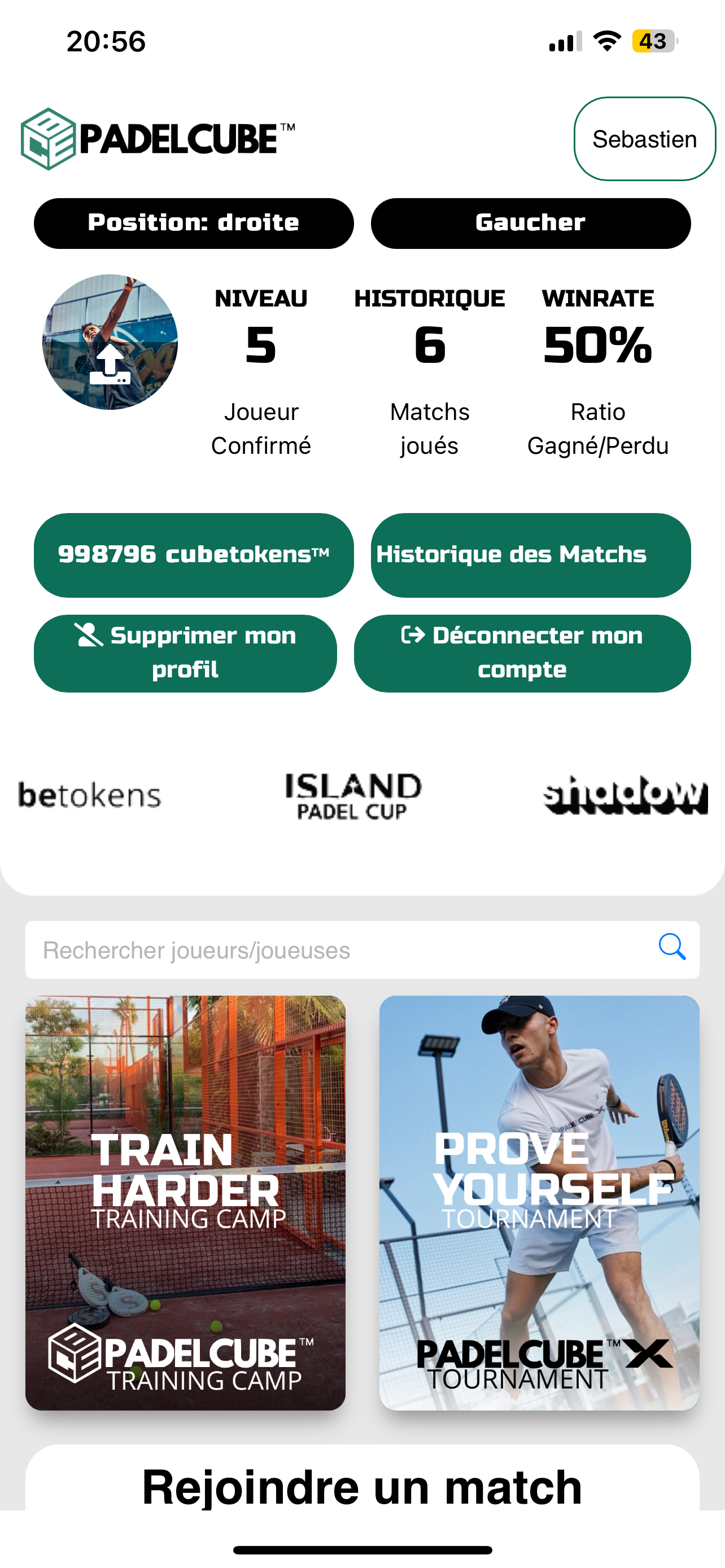Screen dimensions: 725x1568
Task: Open the 998796 cubetokens balance
Action: (194, 554)
